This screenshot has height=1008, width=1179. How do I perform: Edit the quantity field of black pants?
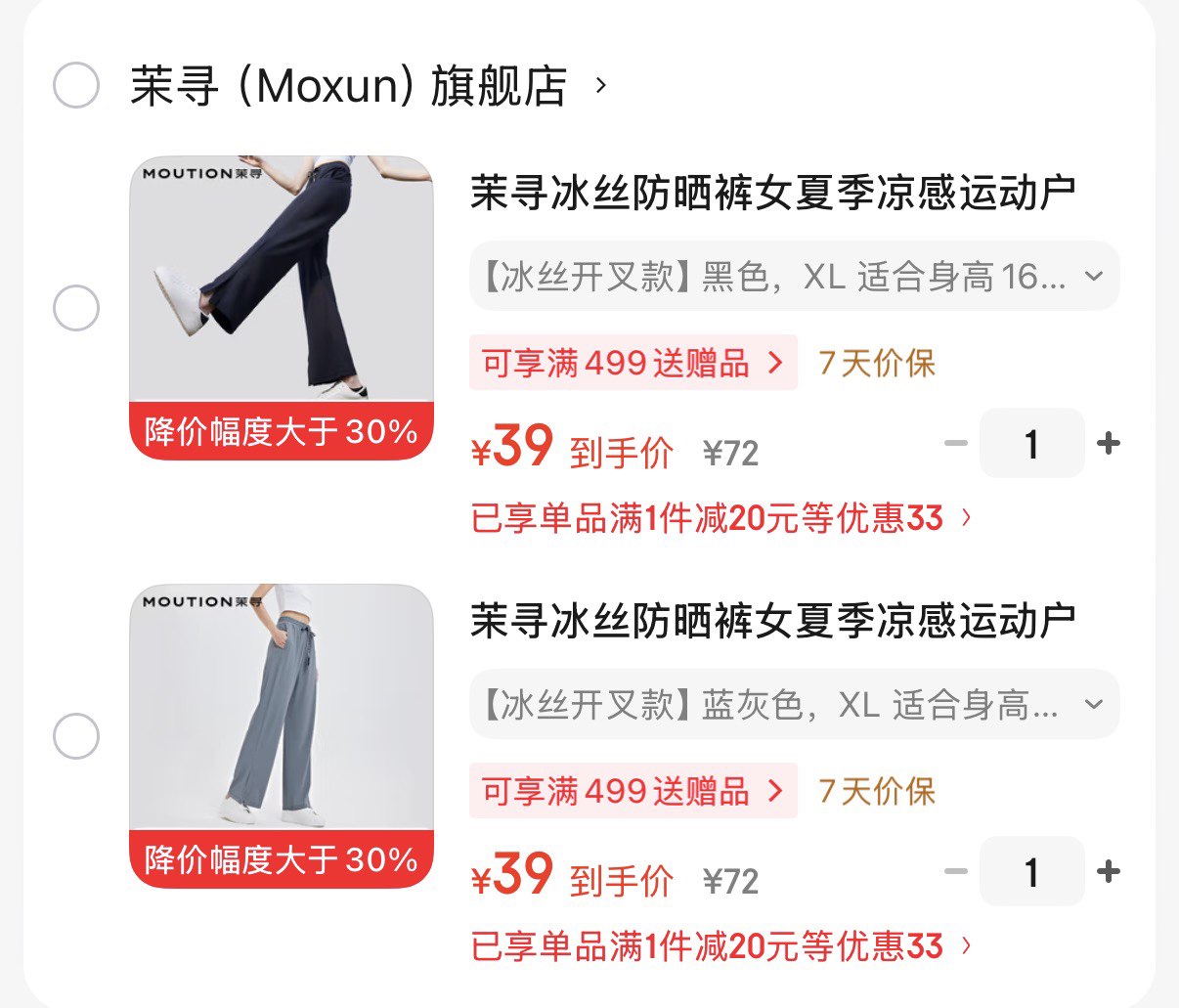(1031, 444)
